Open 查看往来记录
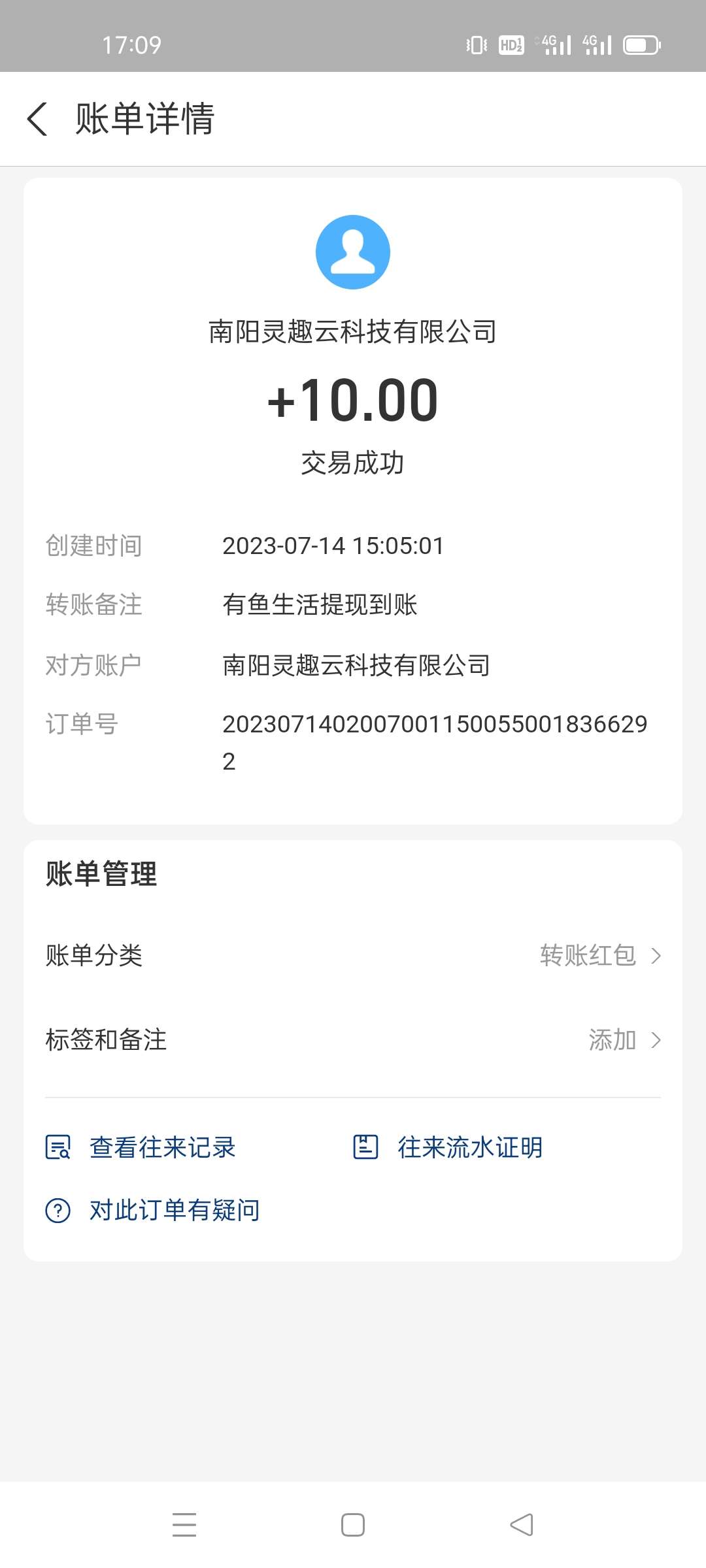The height and width of the screenshot is (1568, 706). tap(141, 1147)
